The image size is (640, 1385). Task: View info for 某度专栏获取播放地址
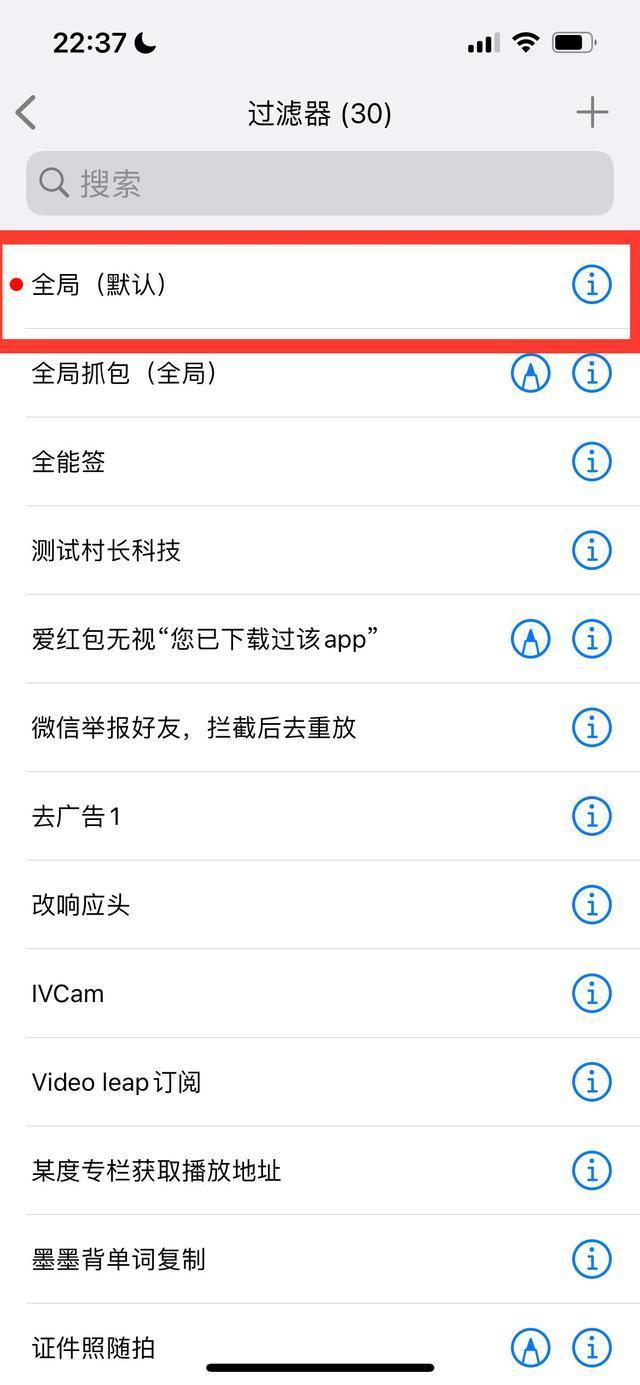coord(591,1170)
